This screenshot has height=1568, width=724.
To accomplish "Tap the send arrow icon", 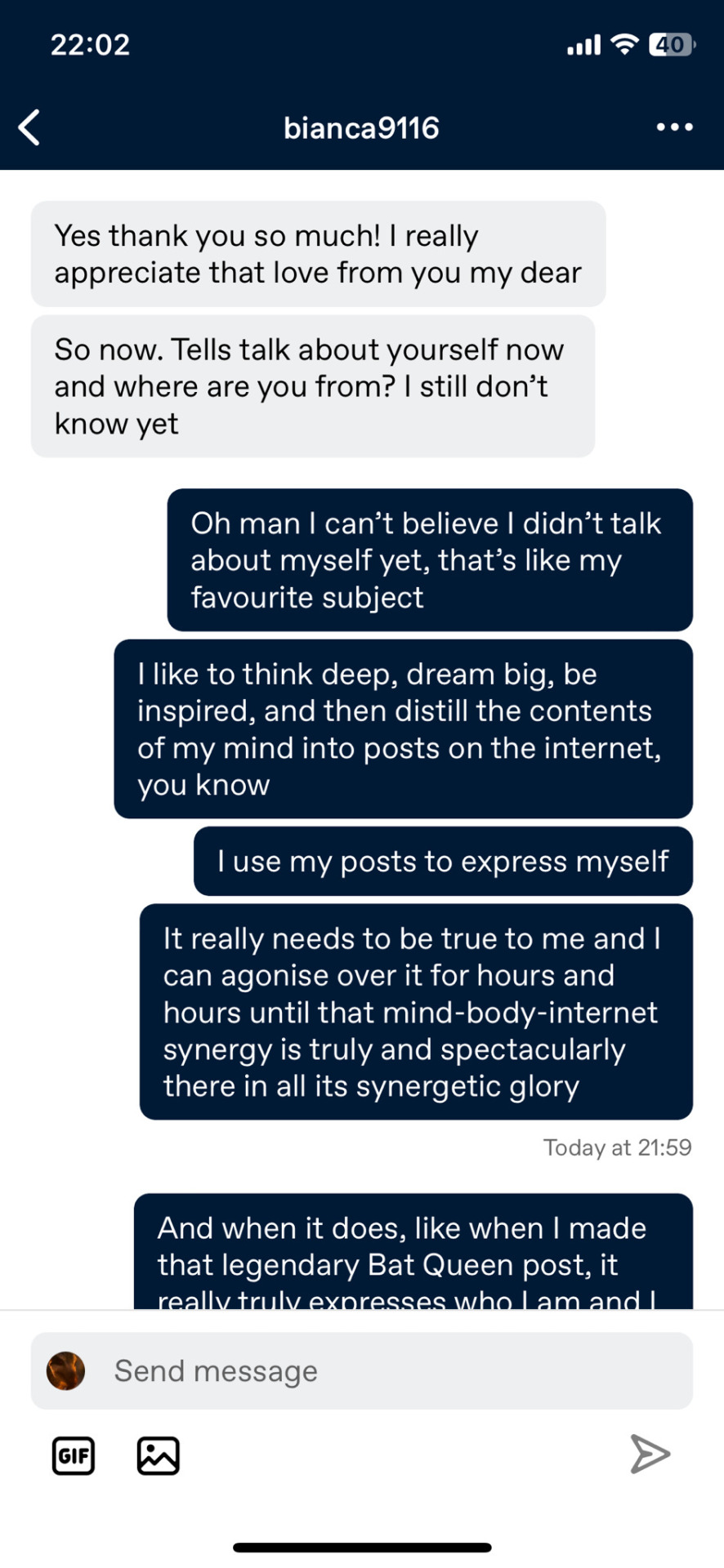I will point(650,1454).
